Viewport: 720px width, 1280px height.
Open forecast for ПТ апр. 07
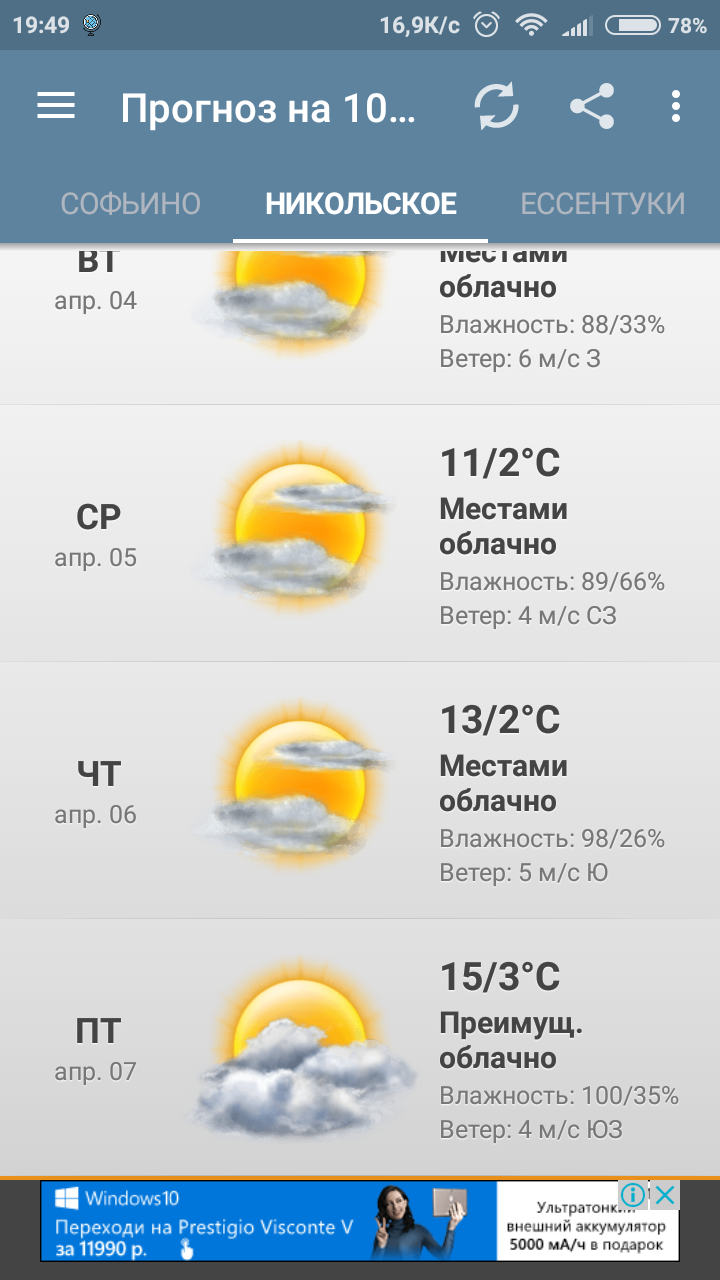pos(360,1047)
